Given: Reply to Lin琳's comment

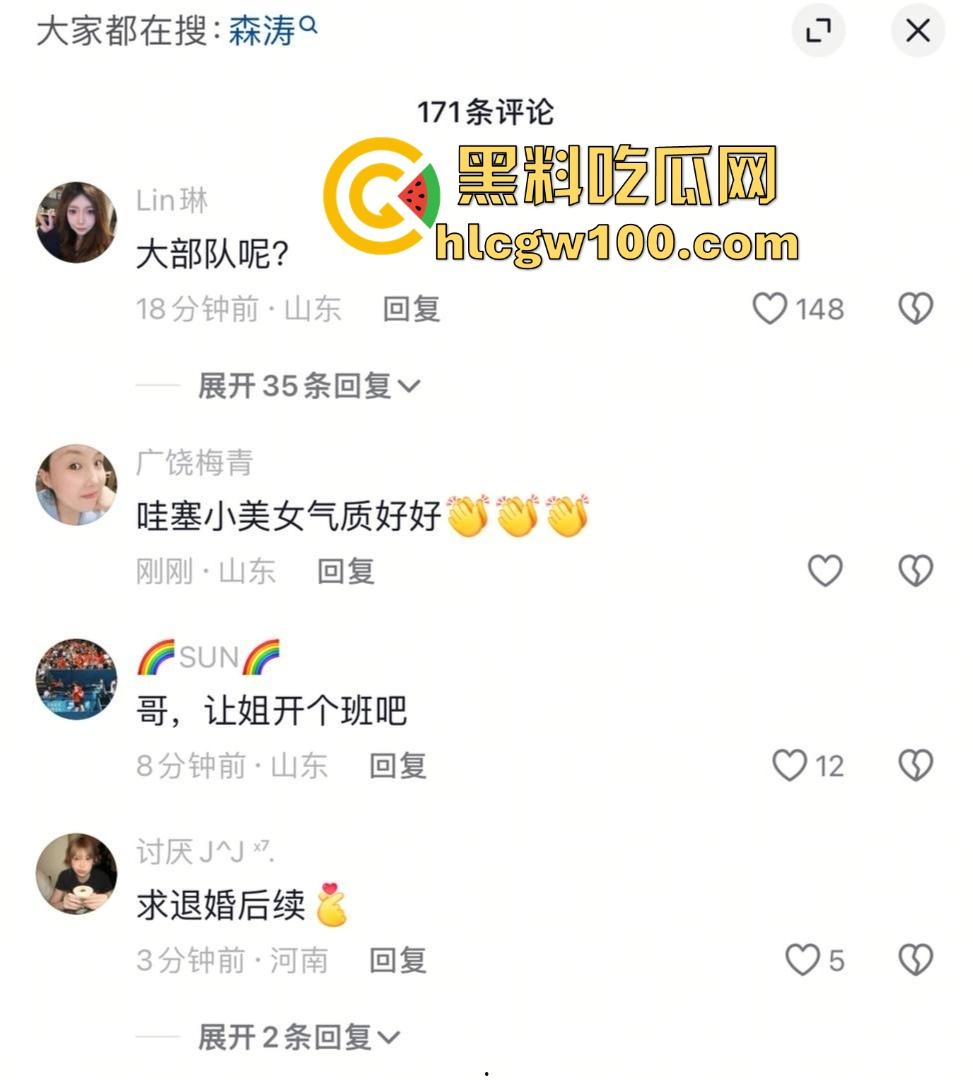Looking at the screenshot, I should point(411,309).
